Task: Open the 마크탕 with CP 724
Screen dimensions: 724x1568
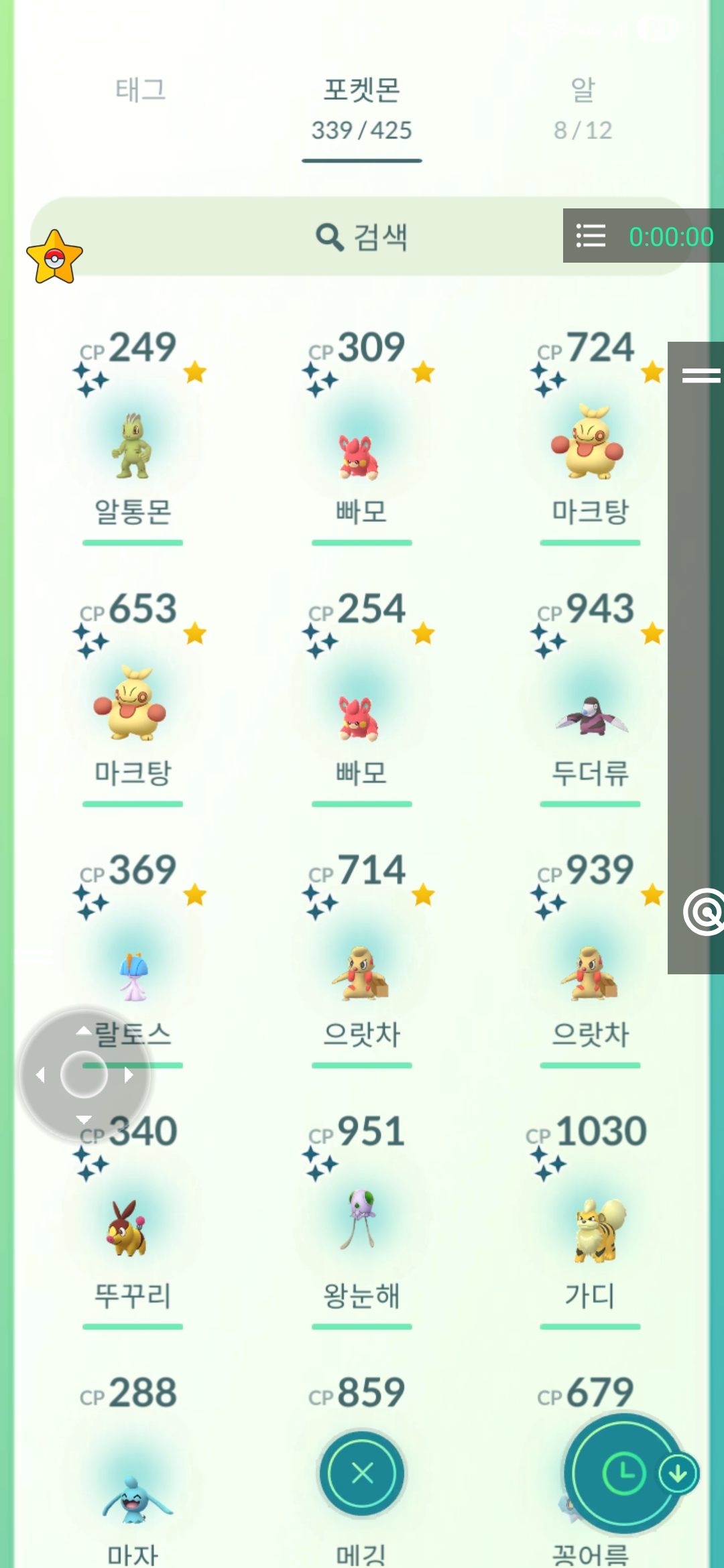Action: pyautogui.click(x=589, y=442)
